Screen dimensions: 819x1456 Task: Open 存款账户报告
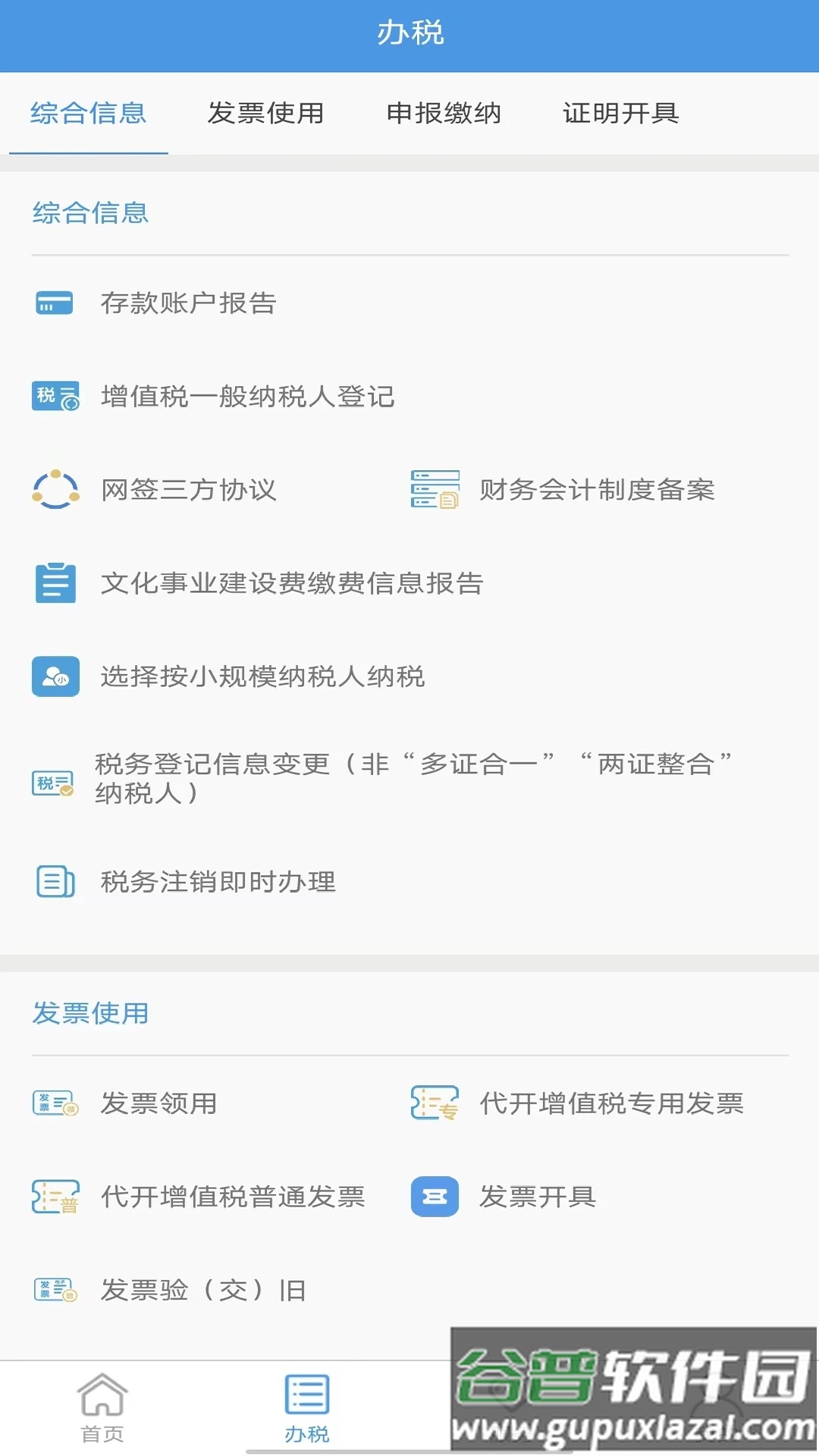[x=188, y=303]
